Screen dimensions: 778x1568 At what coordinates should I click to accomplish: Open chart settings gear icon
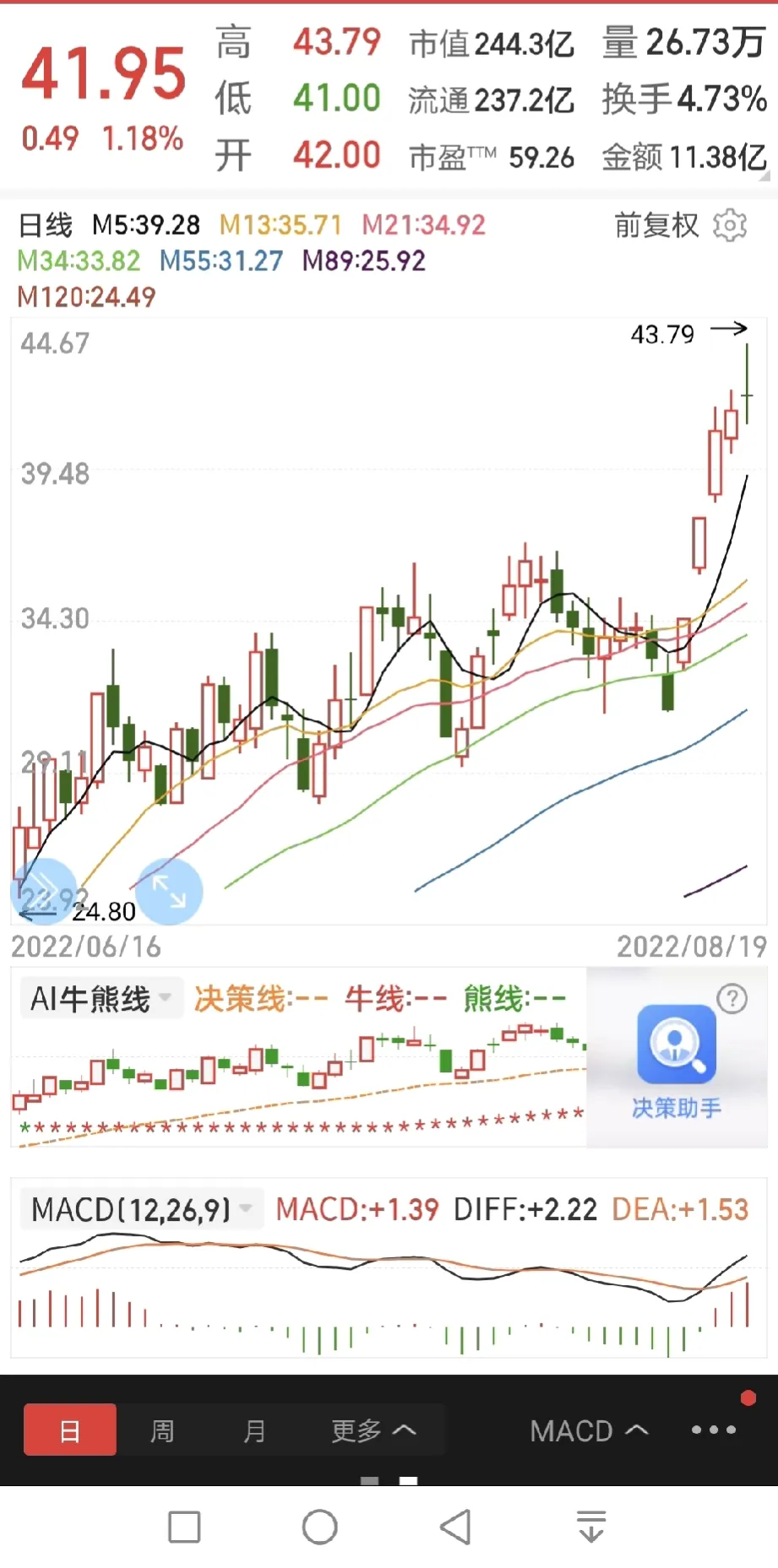point(730,225)
